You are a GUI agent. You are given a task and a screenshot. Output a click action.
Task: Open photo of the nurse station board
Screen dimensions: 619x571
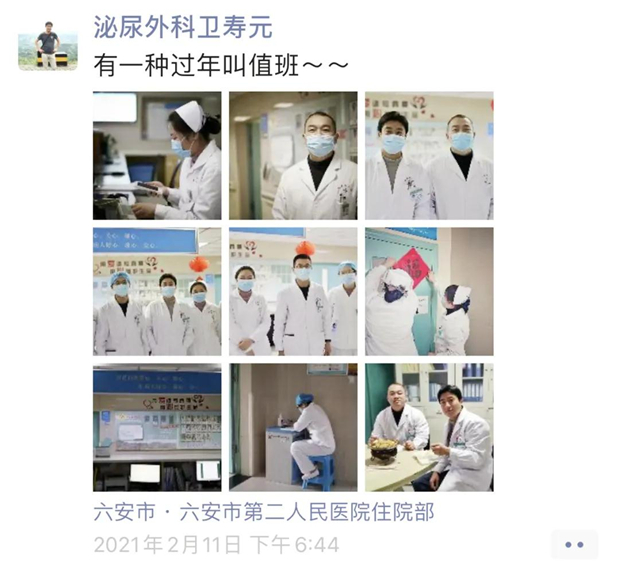157,426
